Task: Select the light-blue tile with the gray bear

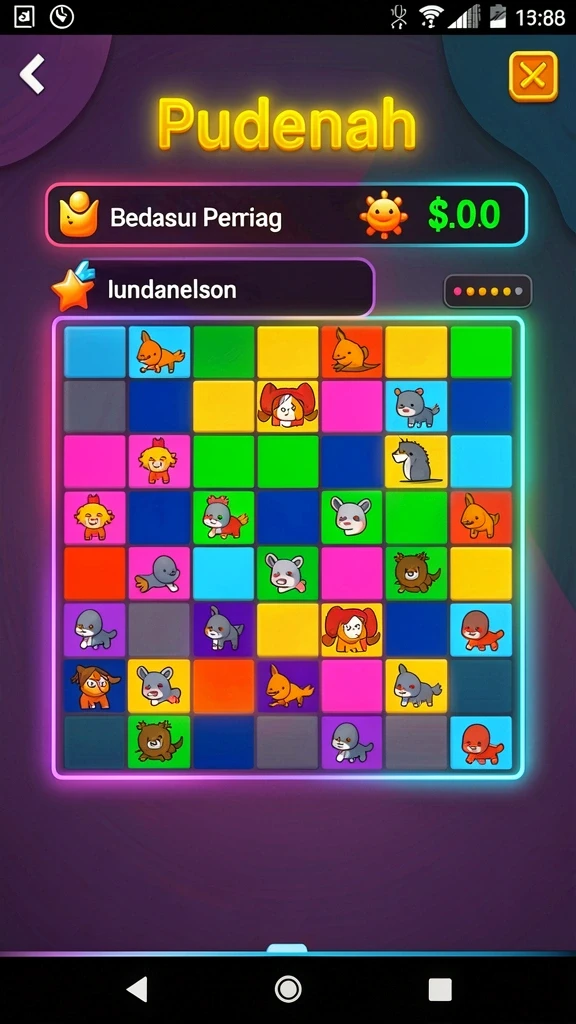Action: point(416,406)
